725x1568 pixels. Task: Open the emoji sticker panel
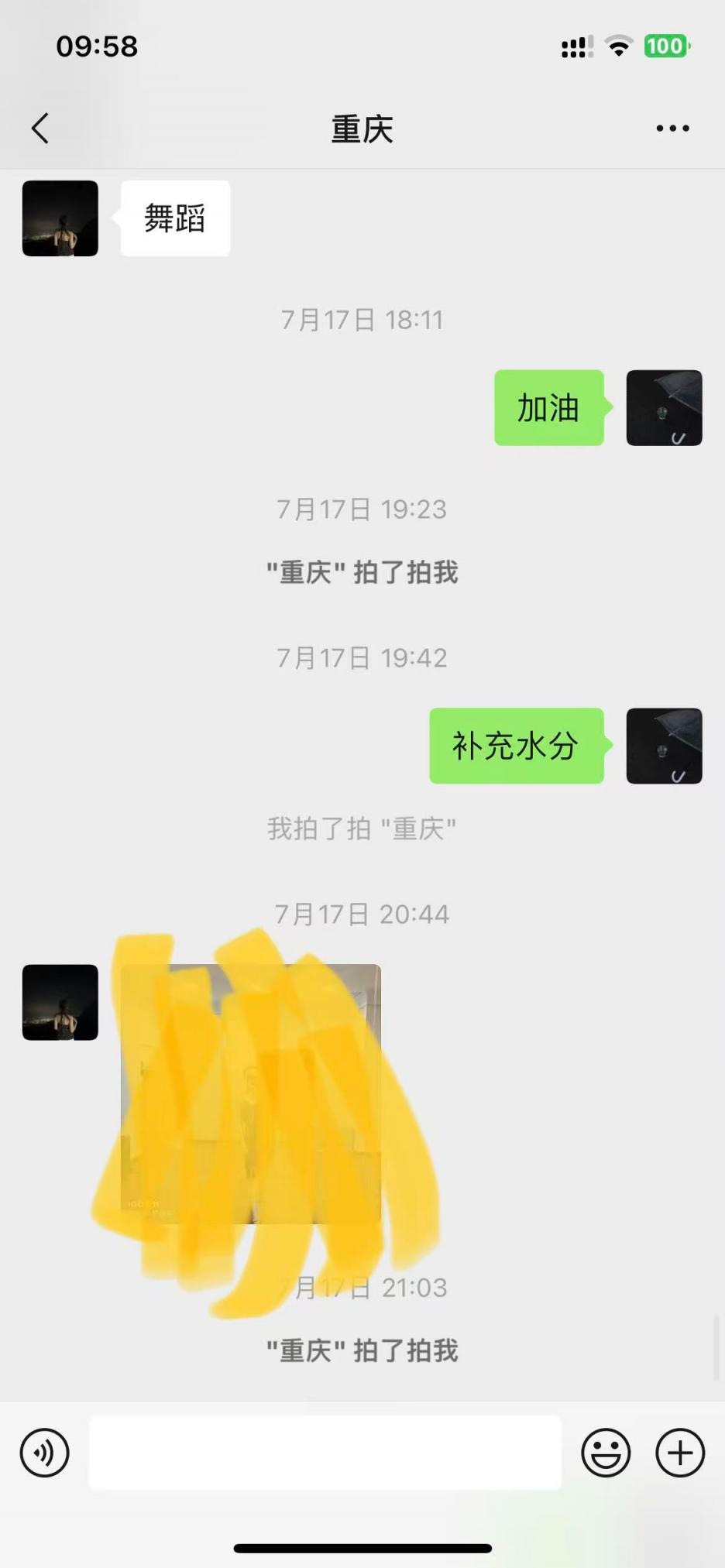coord(606,1453)
